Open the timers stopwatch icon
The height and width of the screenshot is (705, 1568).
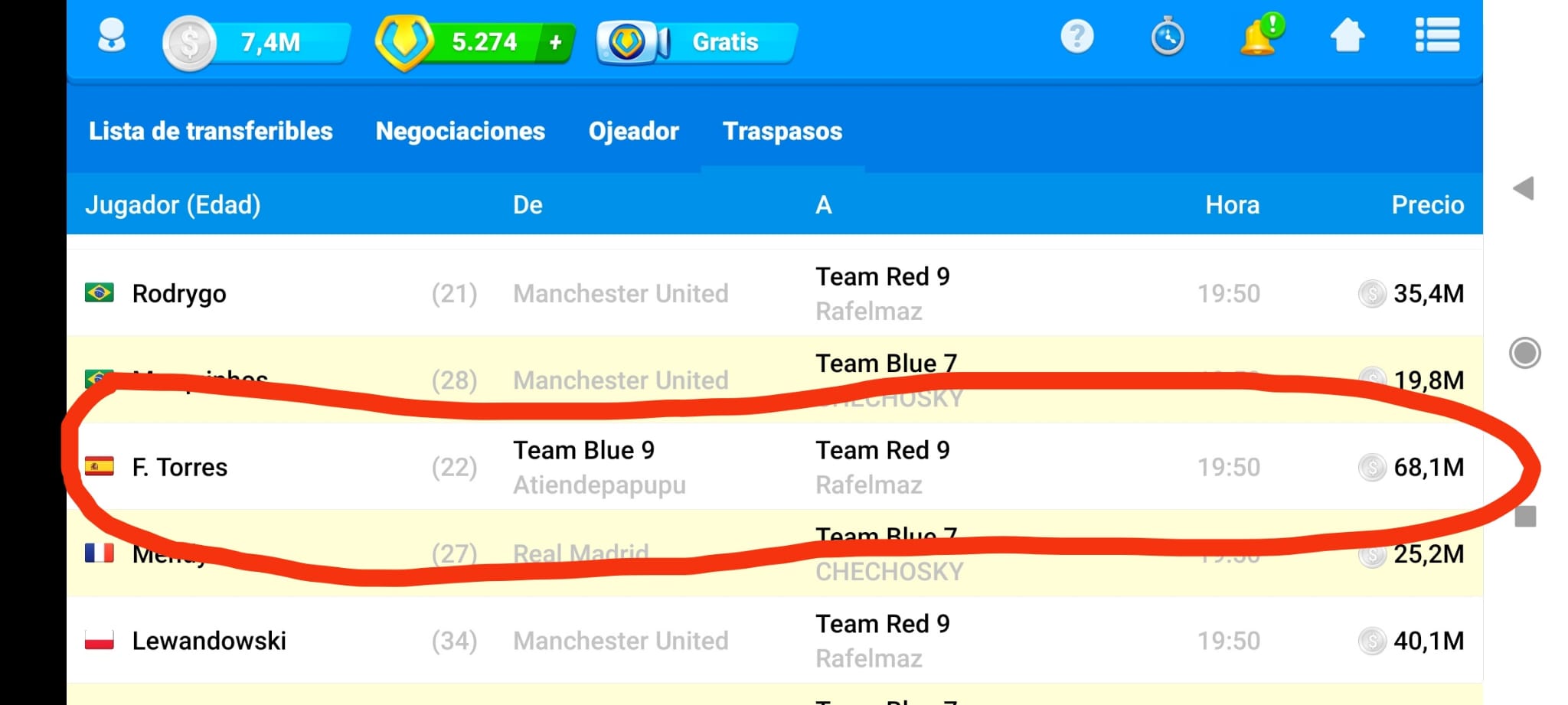pos(1167,37)
